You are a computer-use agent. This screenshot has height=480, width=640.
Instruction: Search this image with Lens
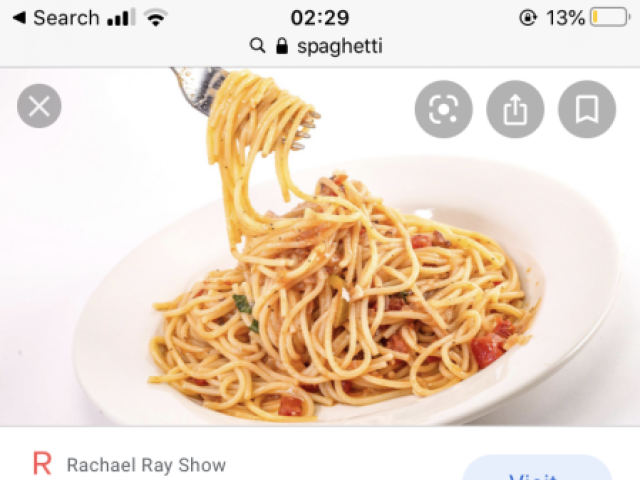coord(443,109)
